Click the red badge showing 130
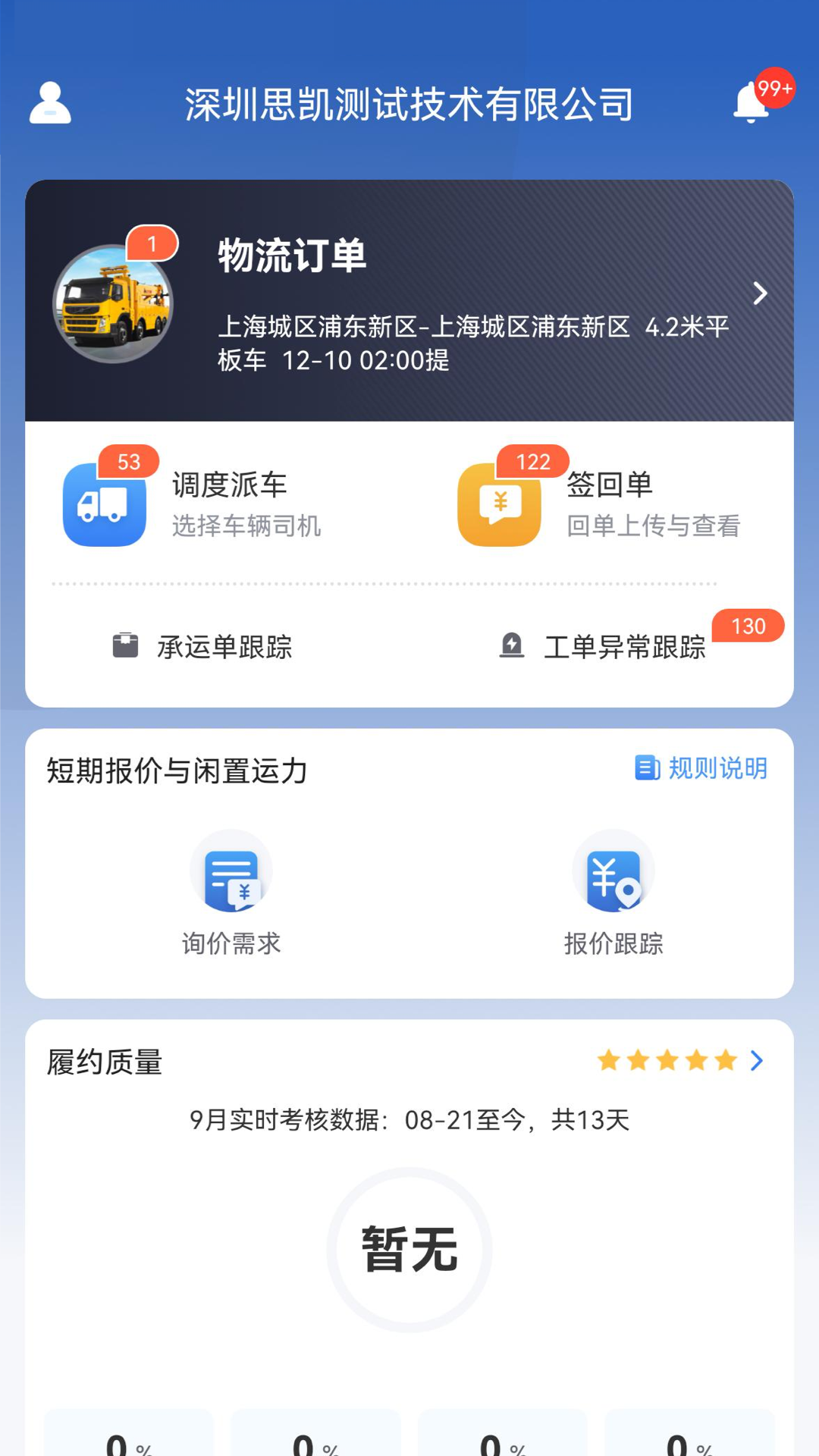This screenshot has width=819, height=1456. tap(748, 626)
